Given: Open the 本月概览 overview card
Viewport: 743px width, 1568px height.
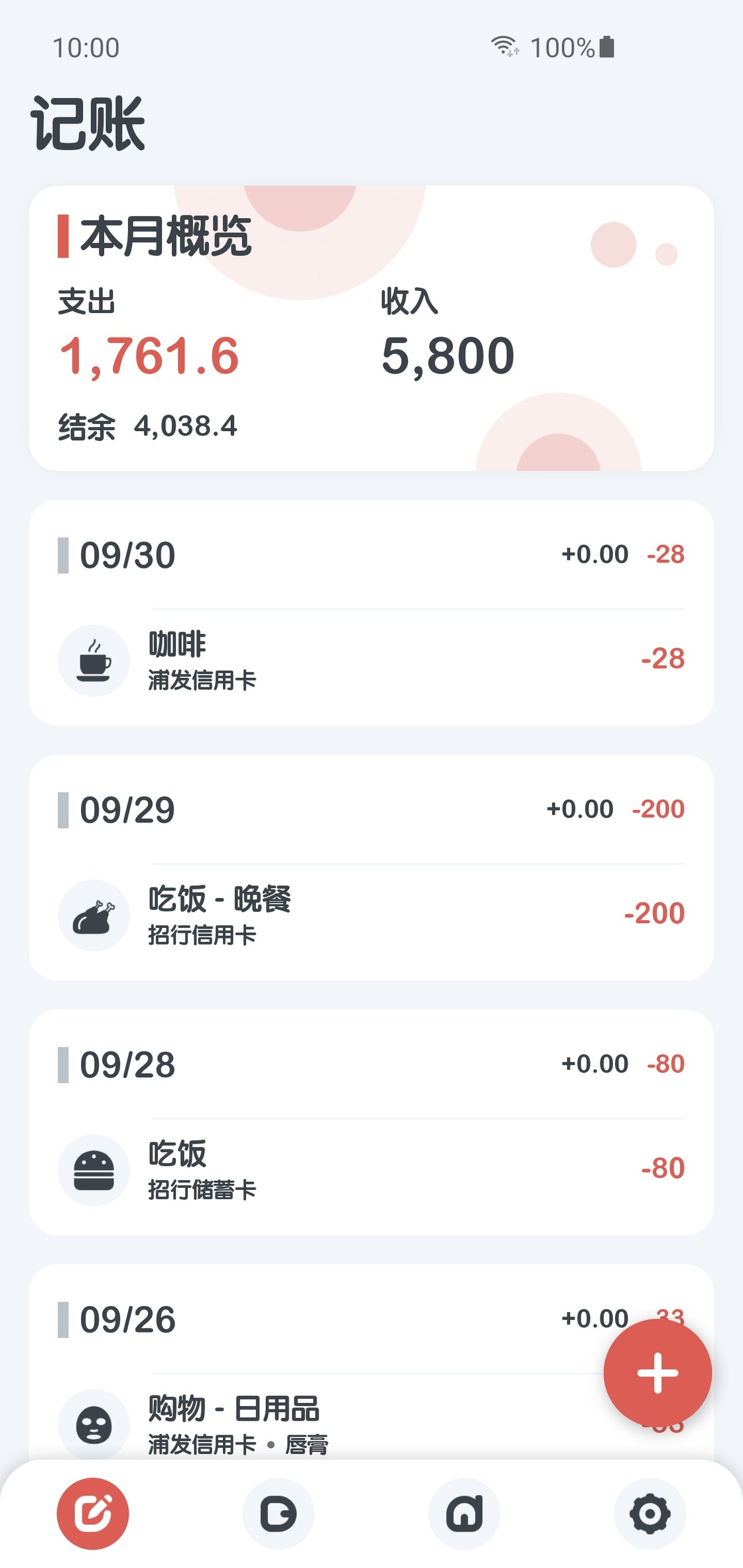Looking at the screenshot, I should [x=371, y=328].
